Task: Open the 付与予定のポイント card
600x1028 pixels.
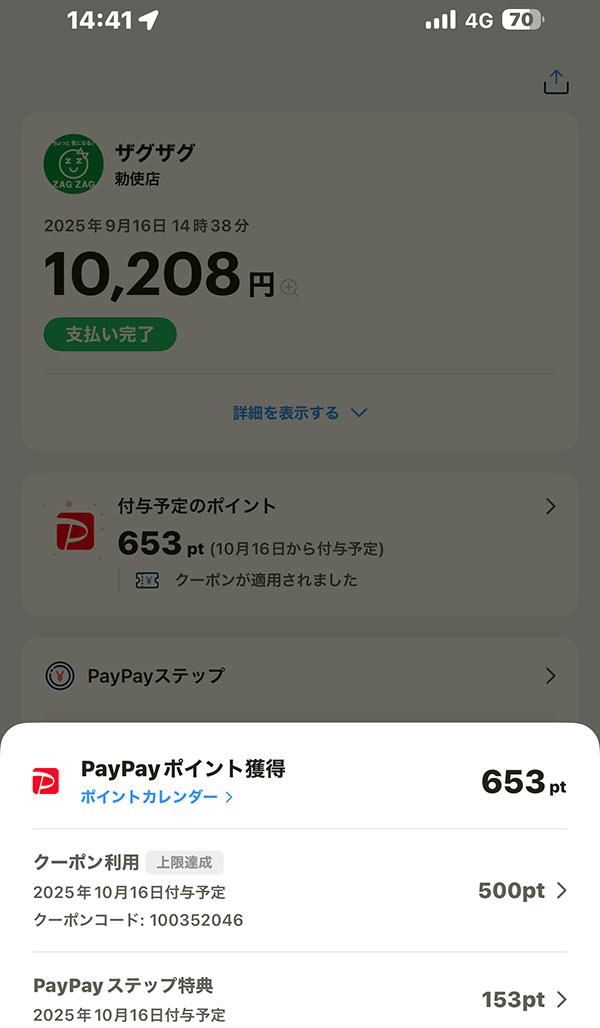Action: click(x=300, y=543)
